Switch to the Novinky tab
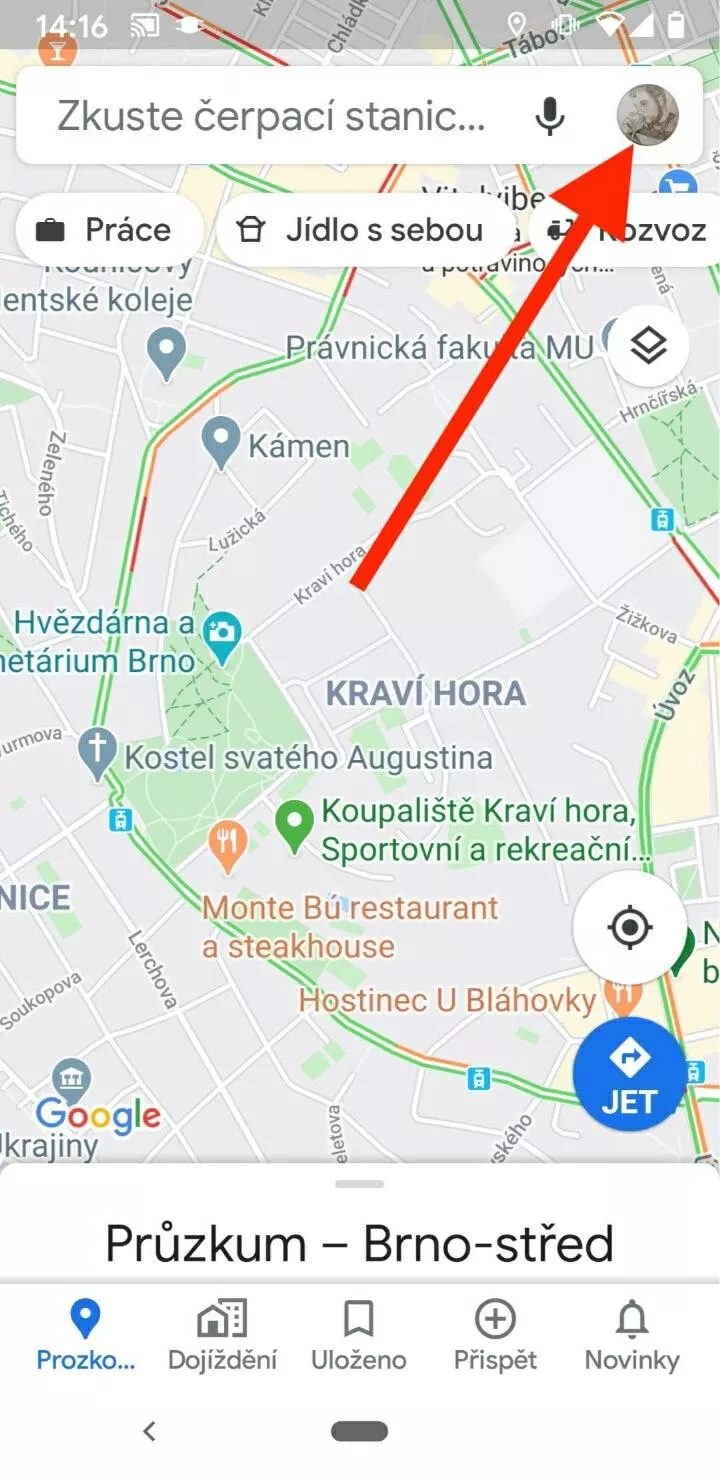This screenshot has width=720, height=1480. [x=632, y=1336]
